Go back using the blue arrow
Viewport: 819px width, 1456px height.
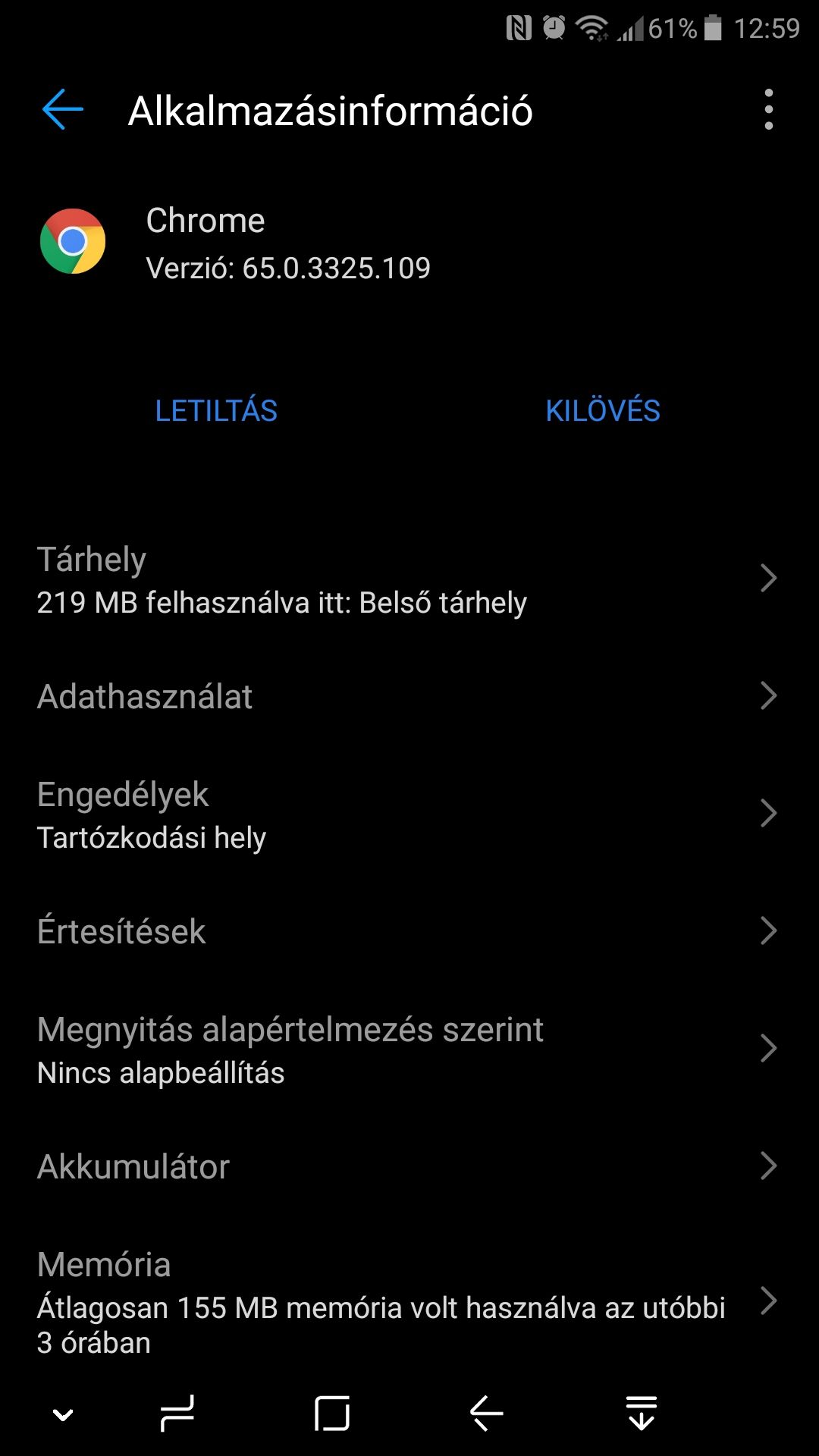pos(63,110)
